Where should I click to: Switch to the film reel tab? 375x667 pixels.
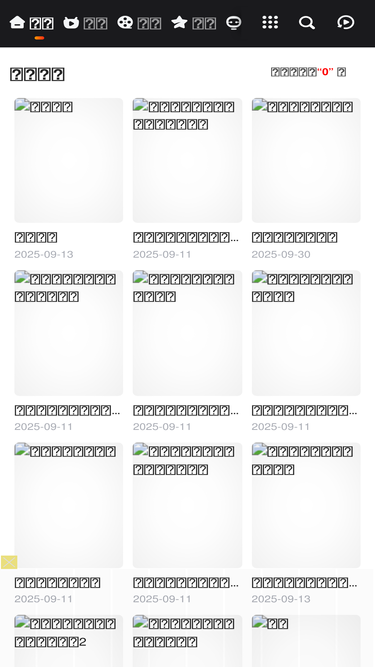[x=139, y=23]
